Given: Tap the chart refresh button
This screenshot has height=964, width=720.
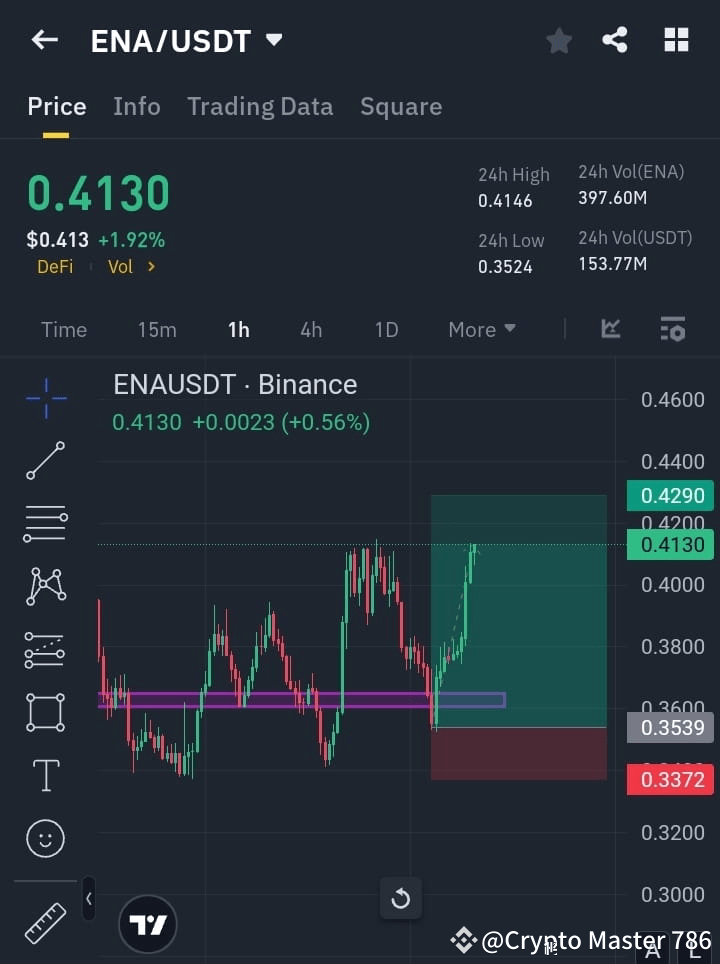Looking at the screenshot, I should (x=400, y=899).
